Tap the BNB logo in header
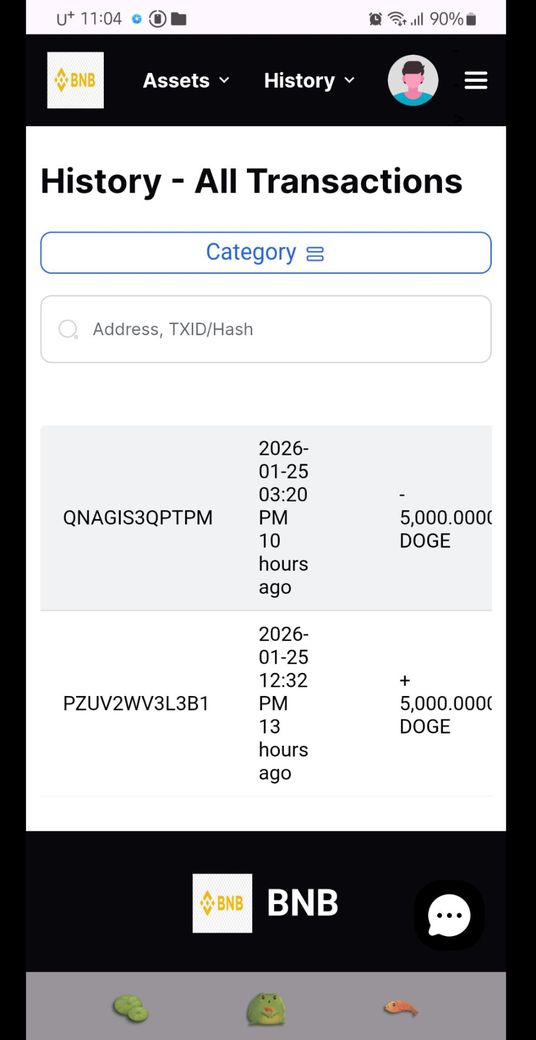 tap(76, 80)
